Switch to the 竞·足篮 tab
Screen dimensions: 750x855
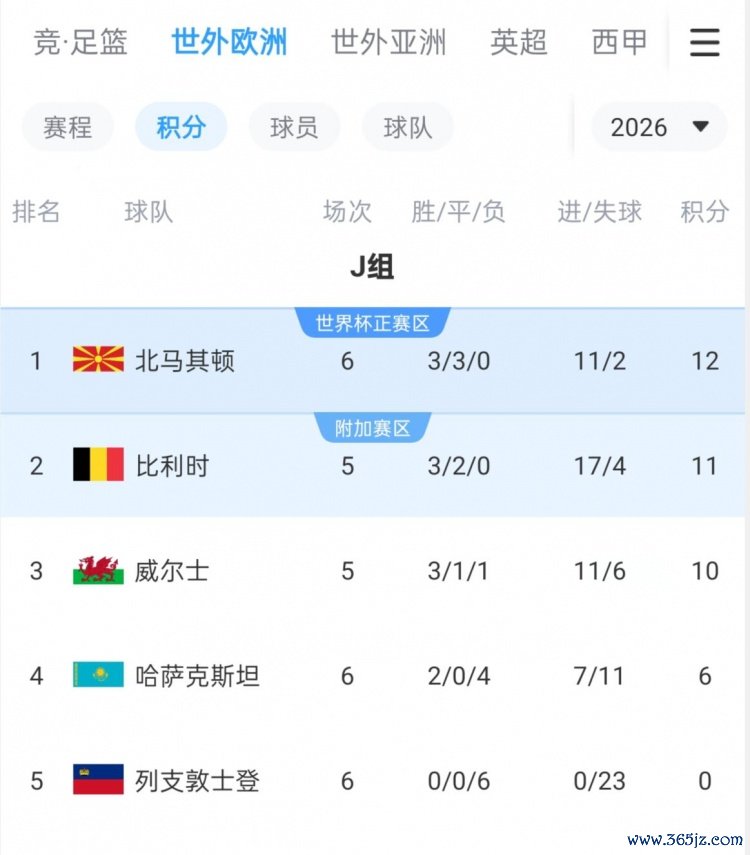point(80,43)
